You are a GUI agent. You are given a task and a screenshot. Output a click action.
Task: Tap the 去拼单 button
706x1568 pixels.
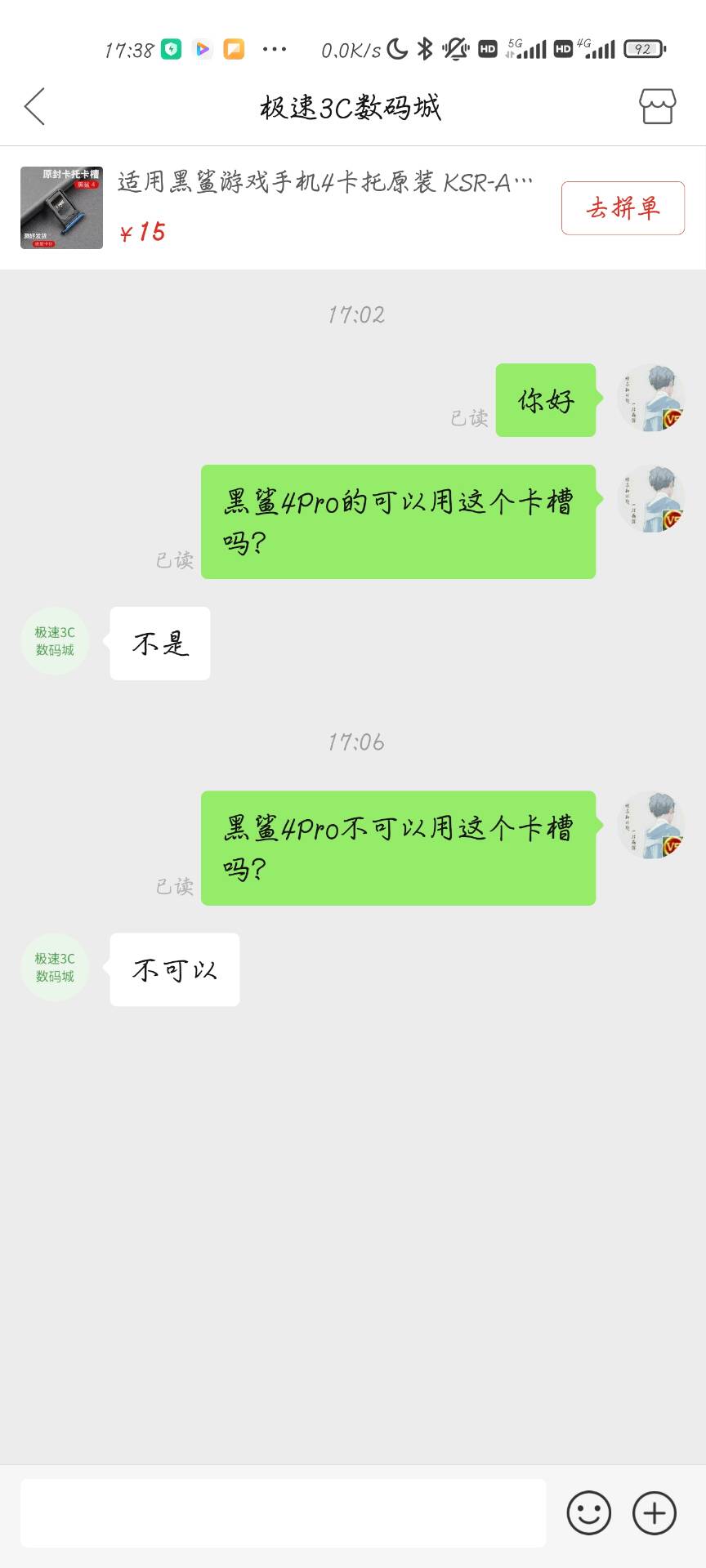coord(623,208)
